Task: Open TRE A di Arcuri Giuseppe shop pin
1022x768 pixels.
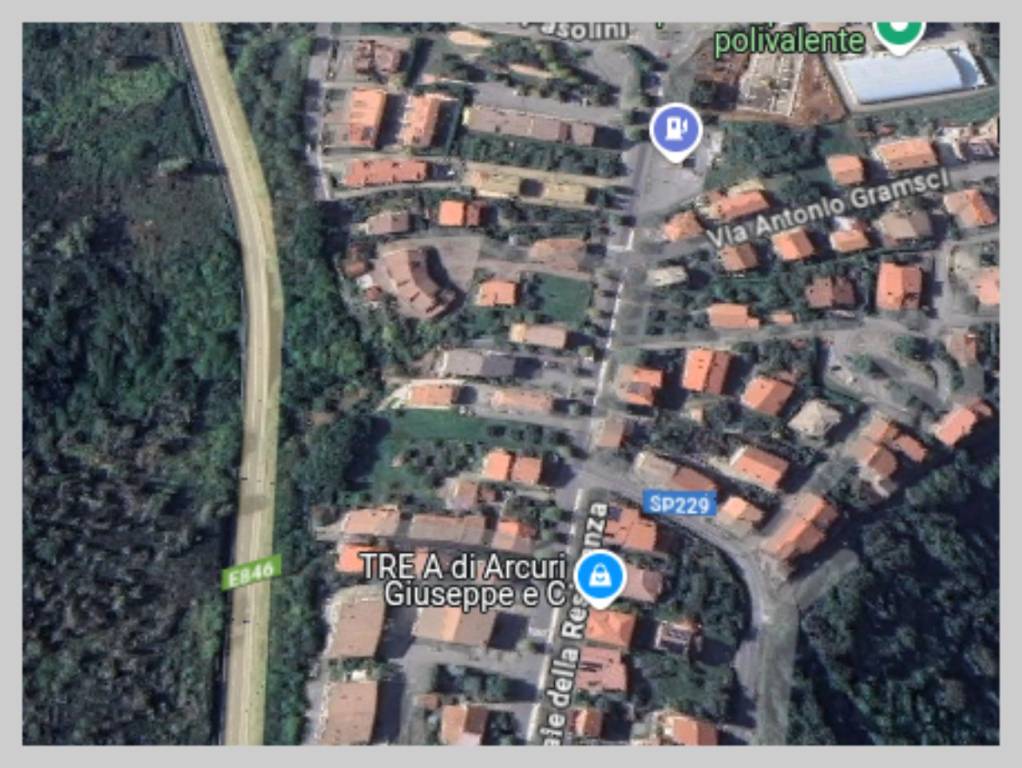Action: [601, 578]
